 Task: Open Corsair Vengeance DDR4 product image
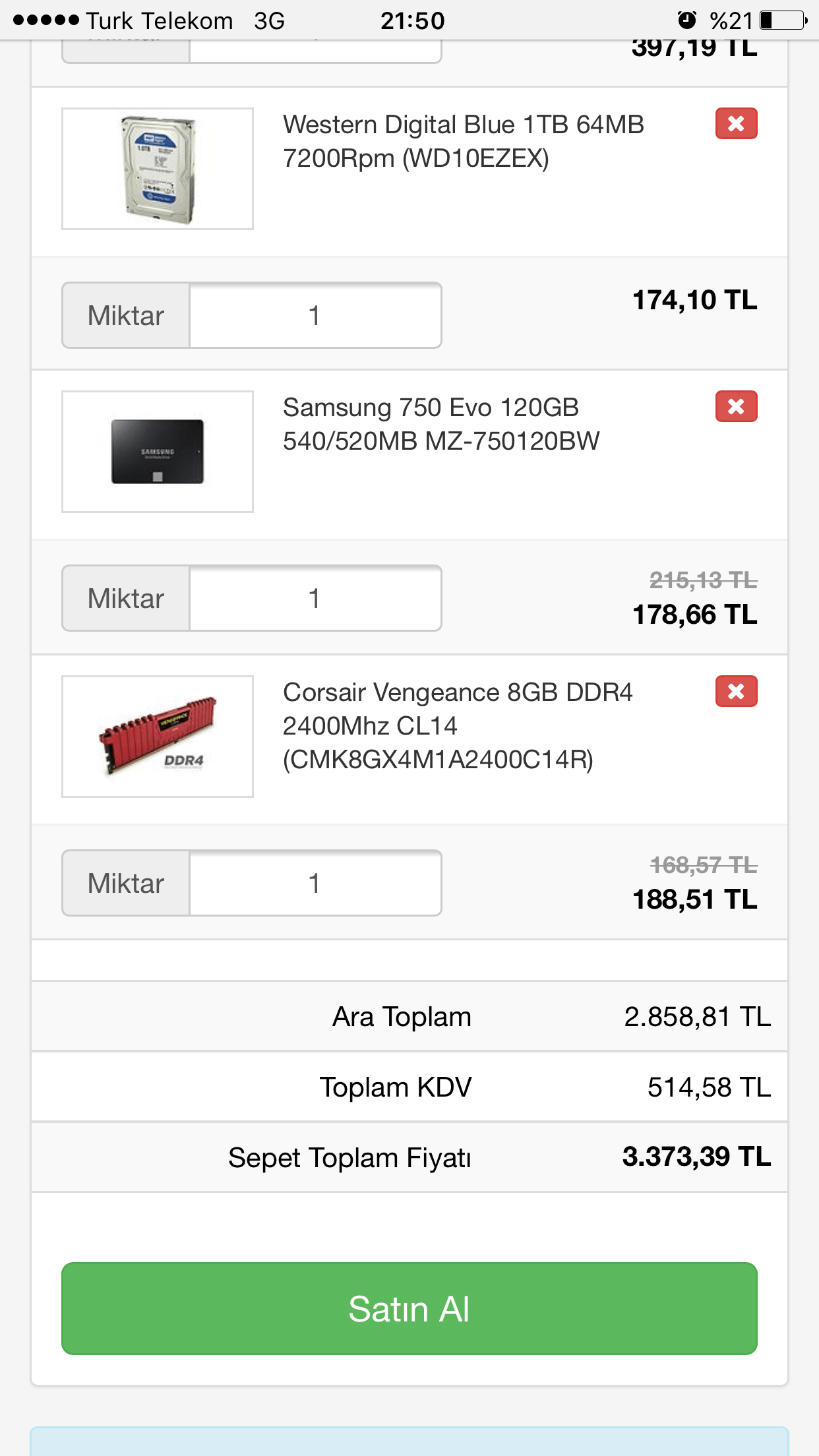point(158,737)
